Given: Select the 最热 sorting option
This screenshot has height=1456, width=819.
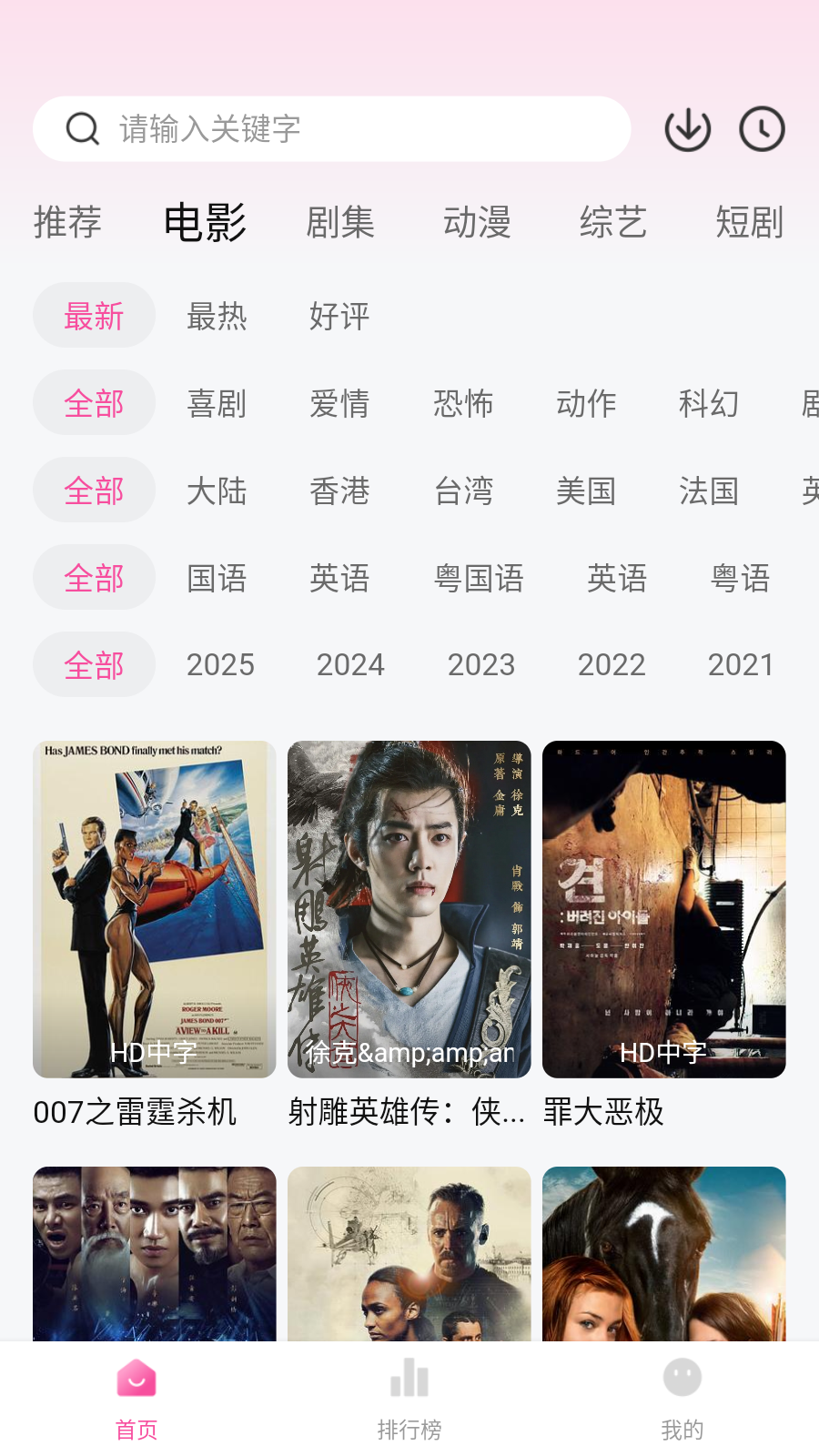Looking at the screenshot, I should pyautogui.click(x=217, y=316).
